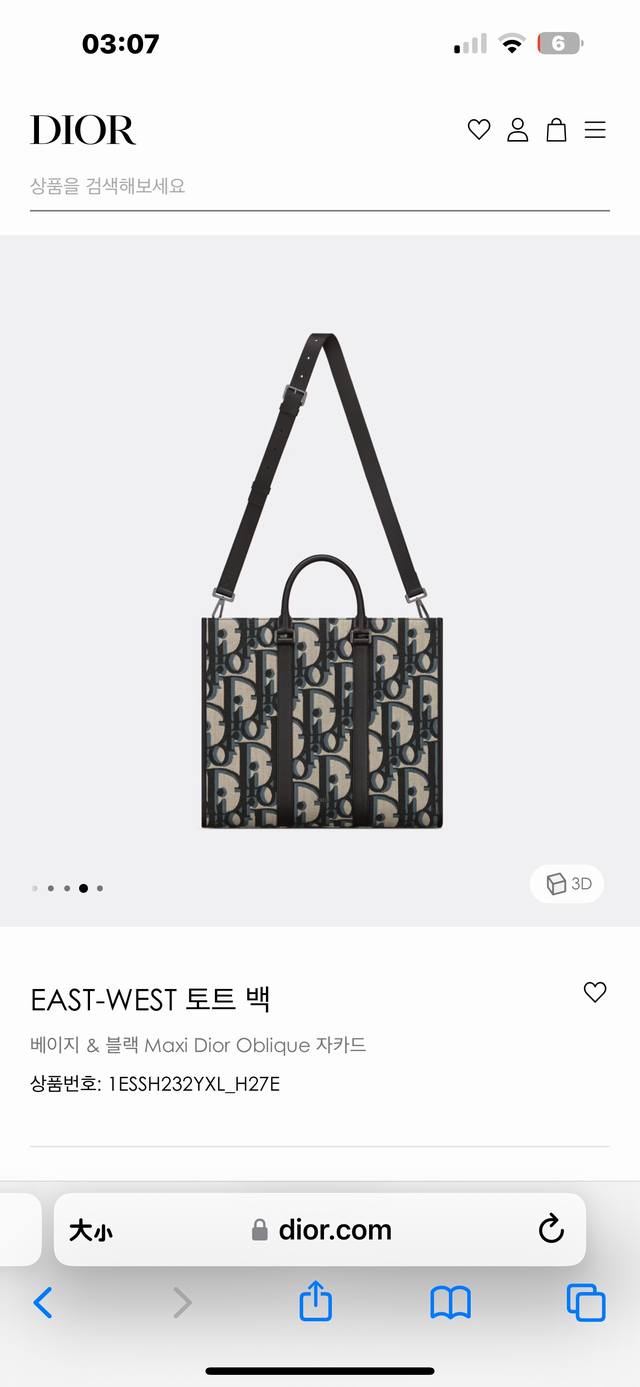
Task: Open the hamburger menu
Action: [595, 130]
